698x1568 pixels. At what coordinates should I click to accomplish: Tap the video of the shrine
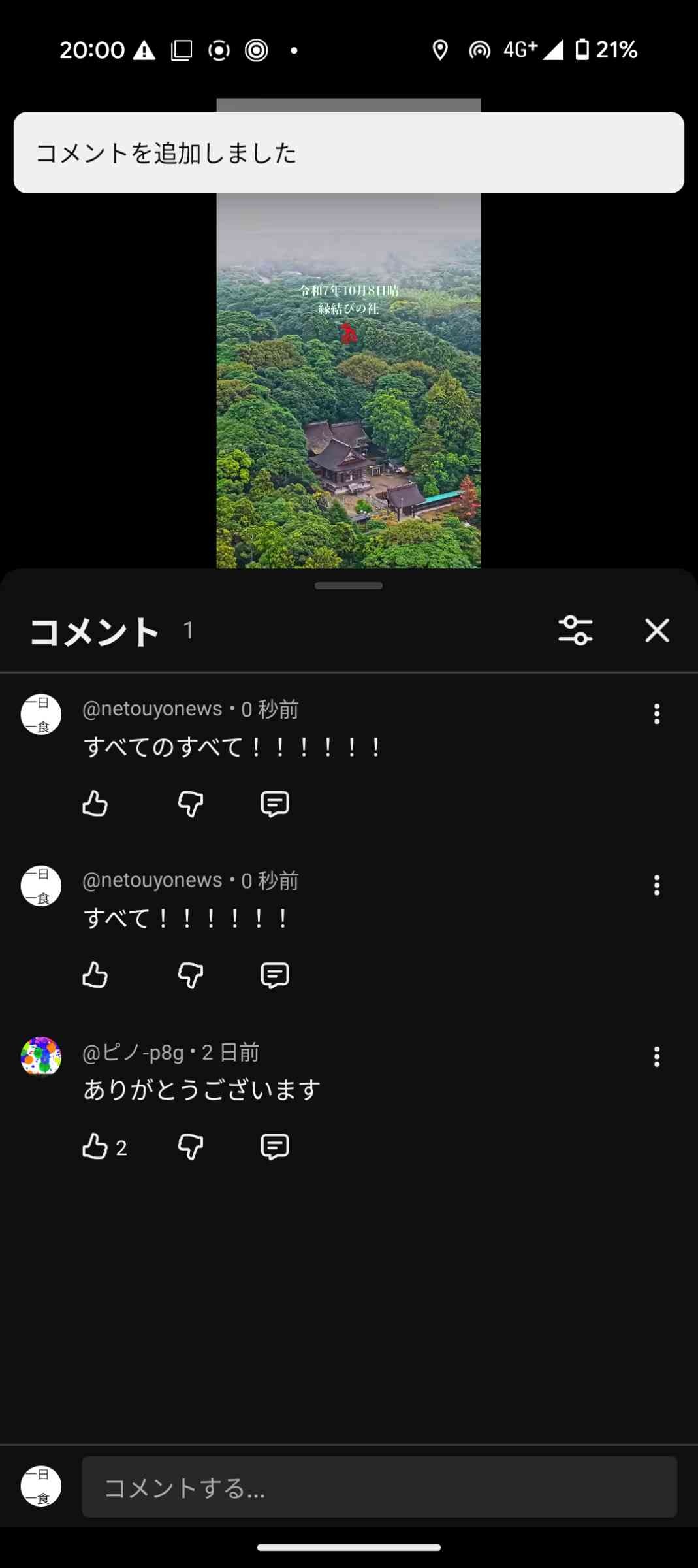tap(349, 392)
